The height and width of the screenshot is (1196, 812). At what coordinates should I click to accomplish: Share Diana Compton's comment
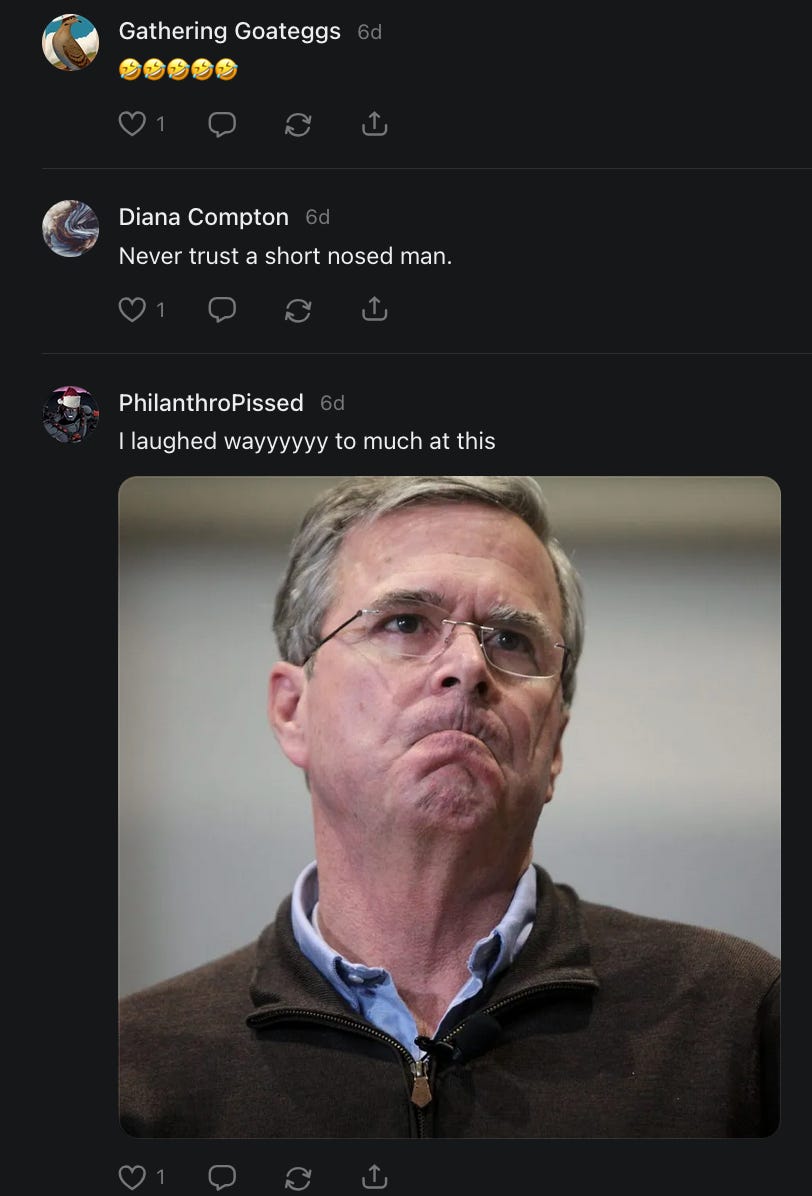click(373, 311)
